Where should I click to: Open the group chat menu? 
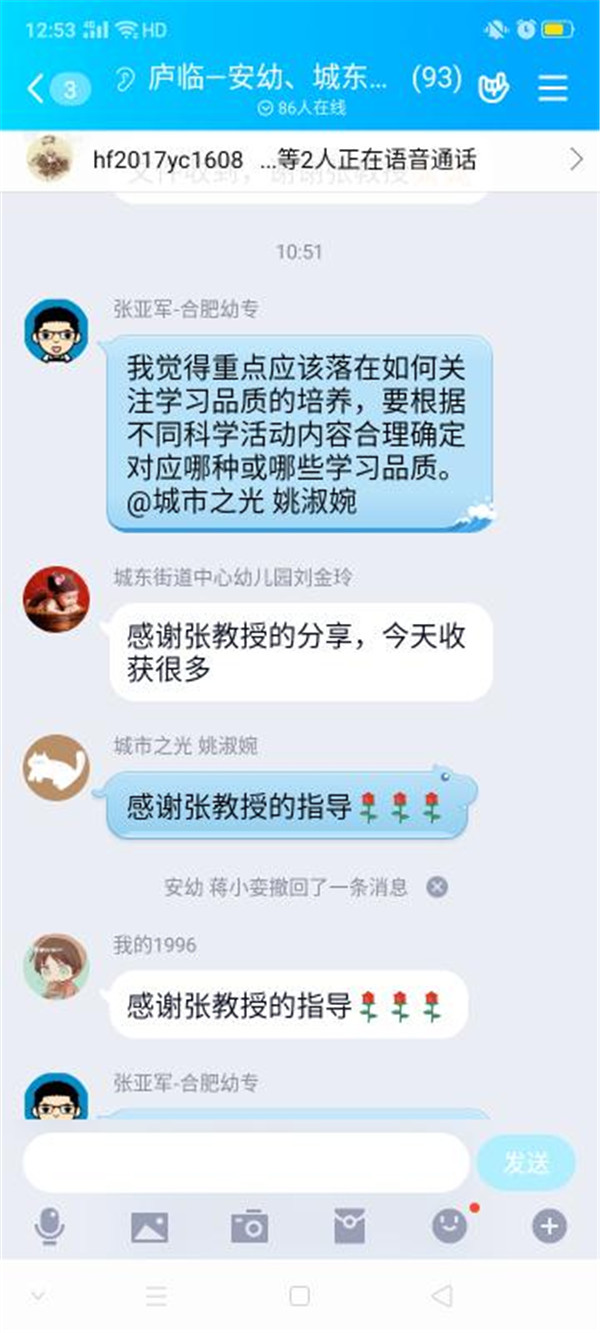(x=553, y=88)
